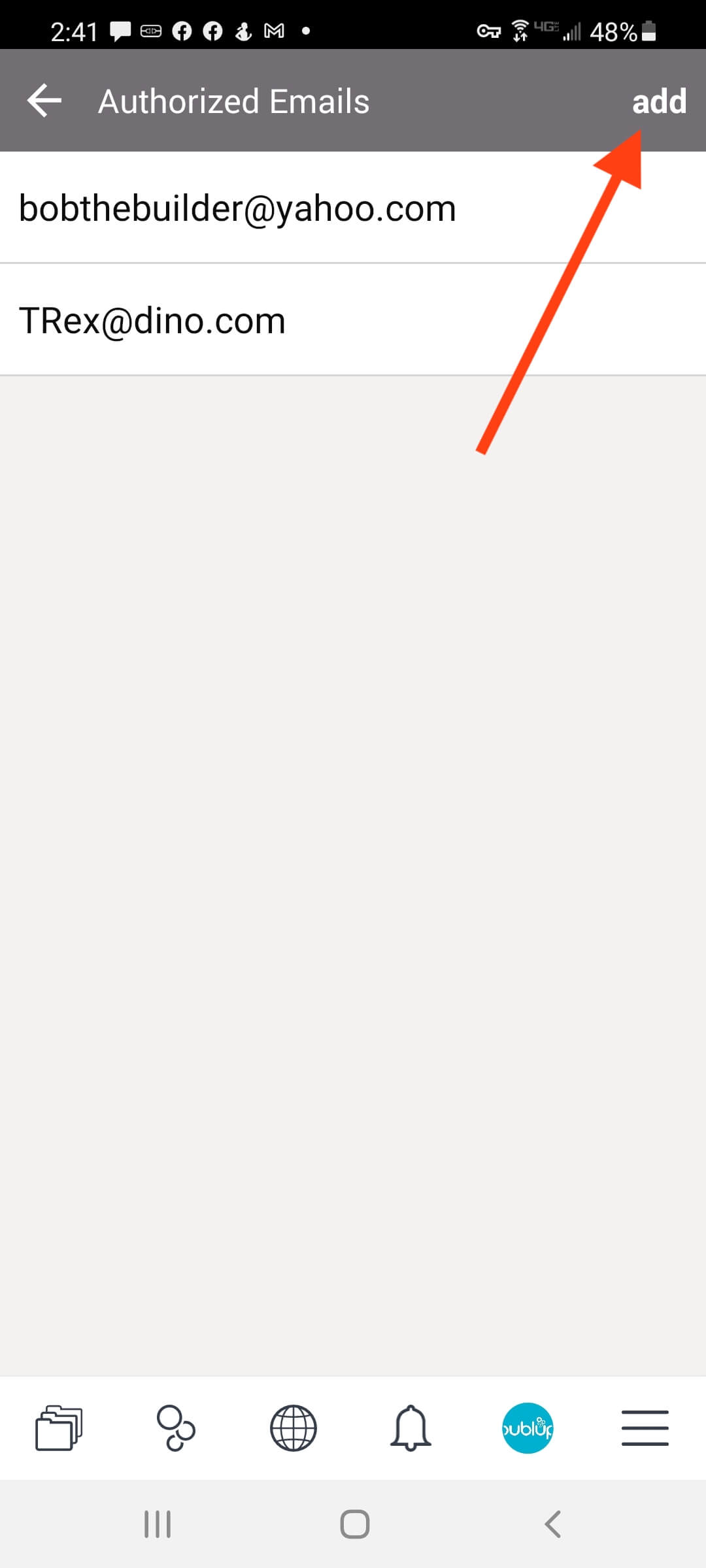Open the folders tab
Viewport: 706px width, 1568px height.
pyautogui.click(x=59, y=1428)
